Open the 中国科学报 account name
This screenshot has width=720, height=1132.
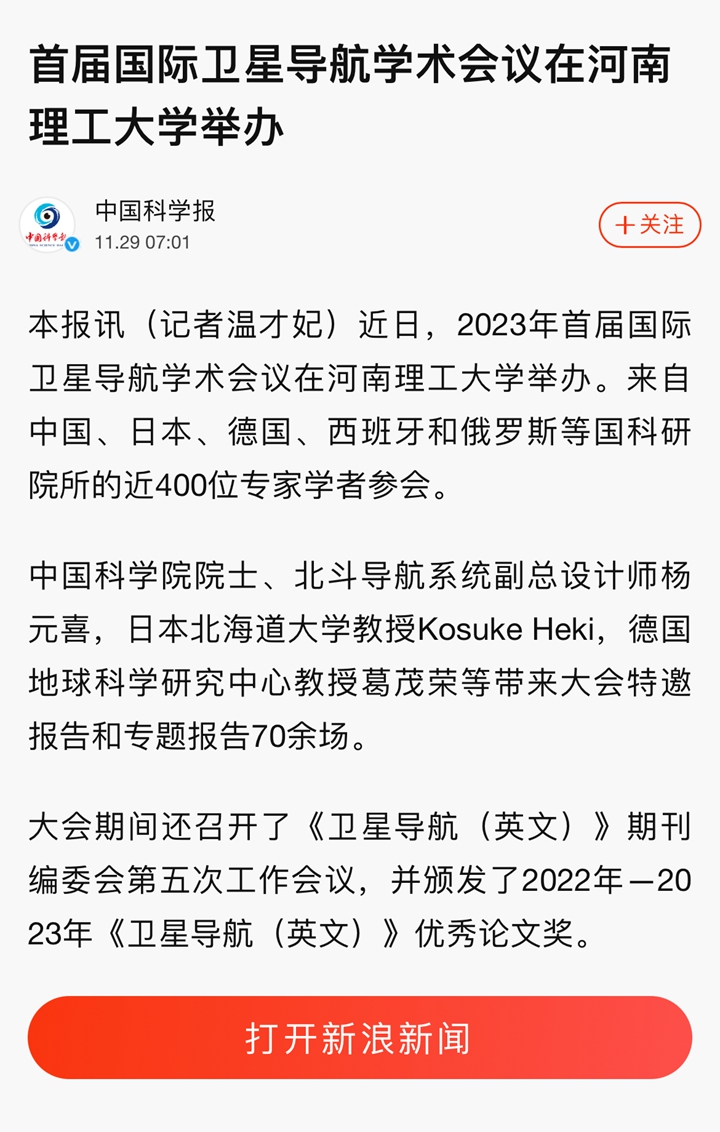[x=155, y=211]
